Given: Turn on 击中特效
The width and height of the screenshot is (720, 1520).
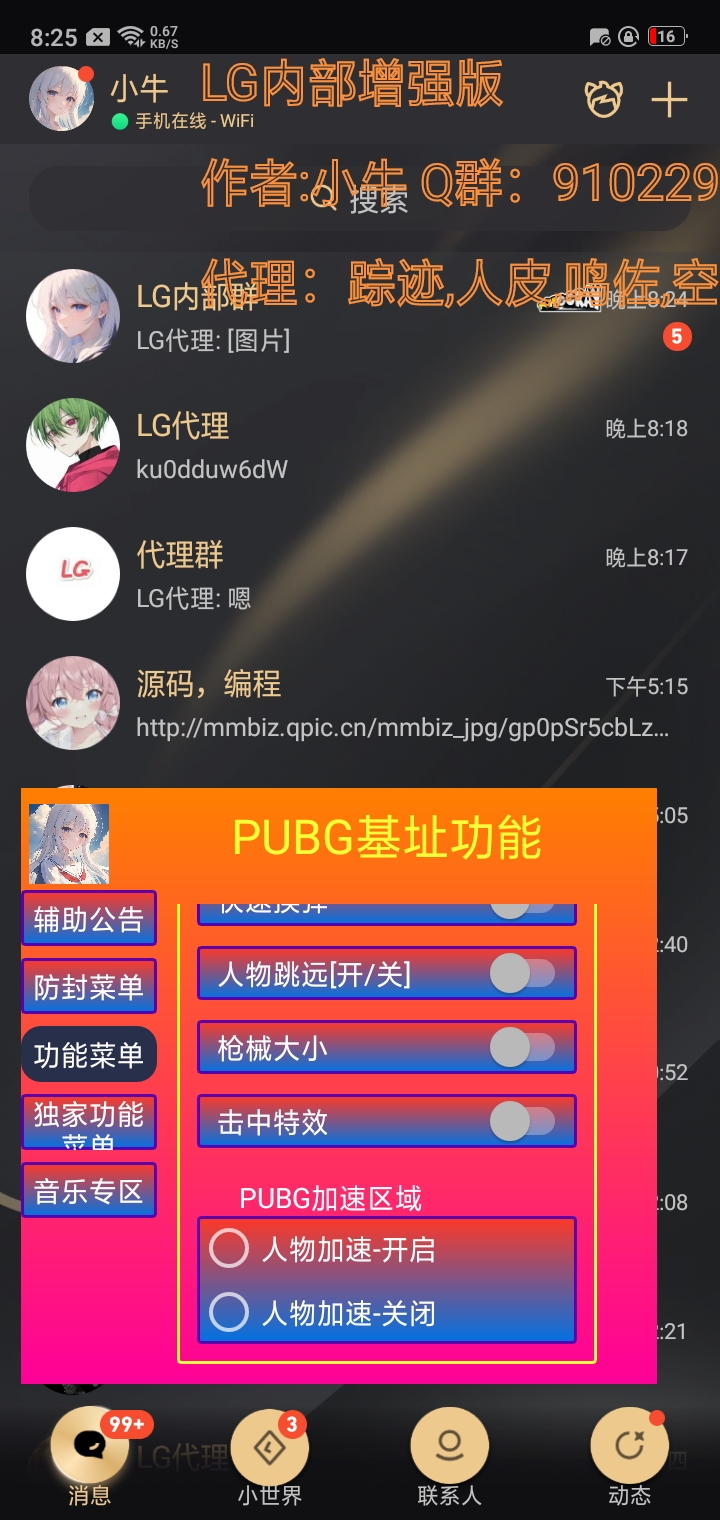Looking at the screenshot, I should 523,1122.
